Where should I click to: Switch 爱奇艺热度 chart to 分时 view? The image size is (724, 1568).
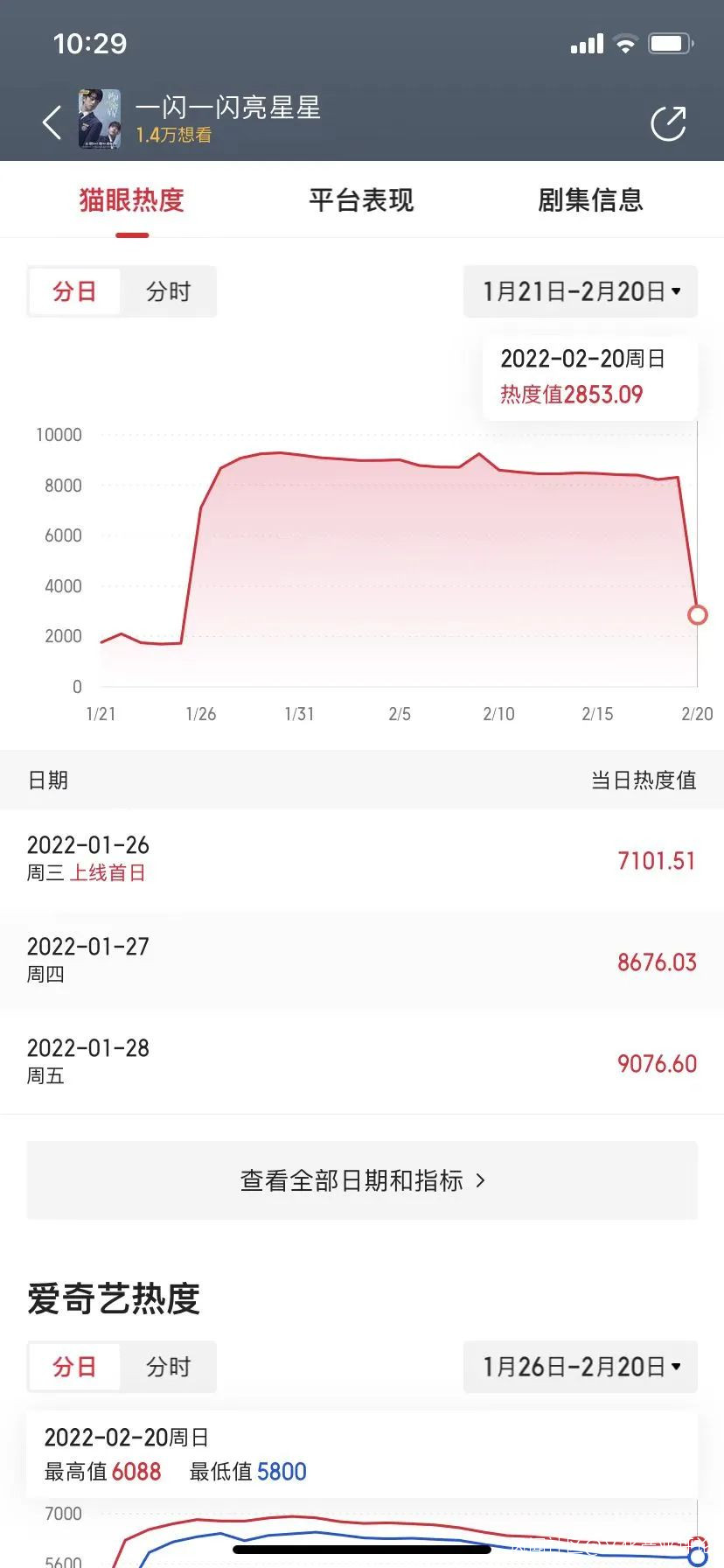[168, 1367]
